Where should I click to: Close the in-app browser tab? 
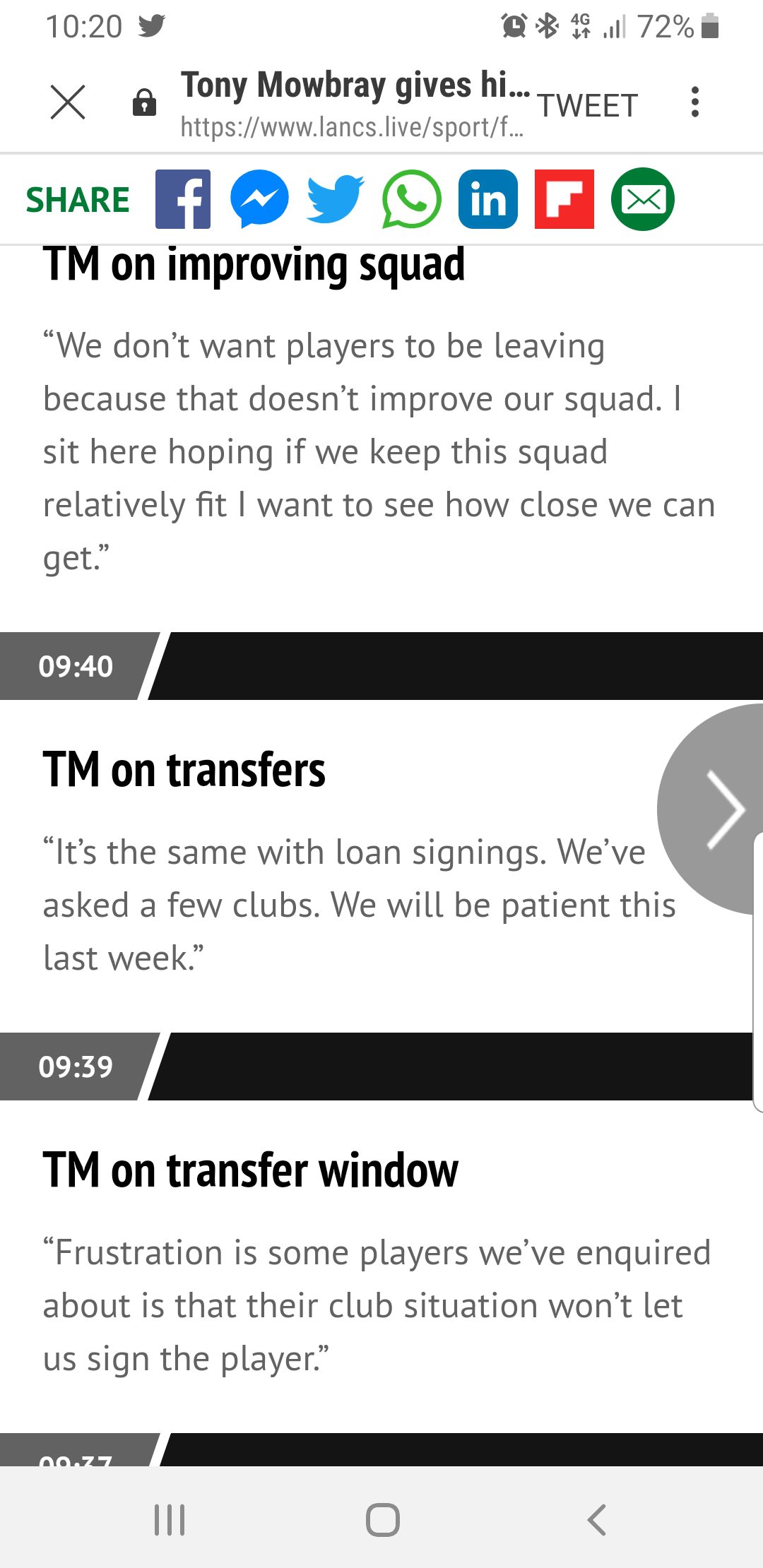point(68,102)
